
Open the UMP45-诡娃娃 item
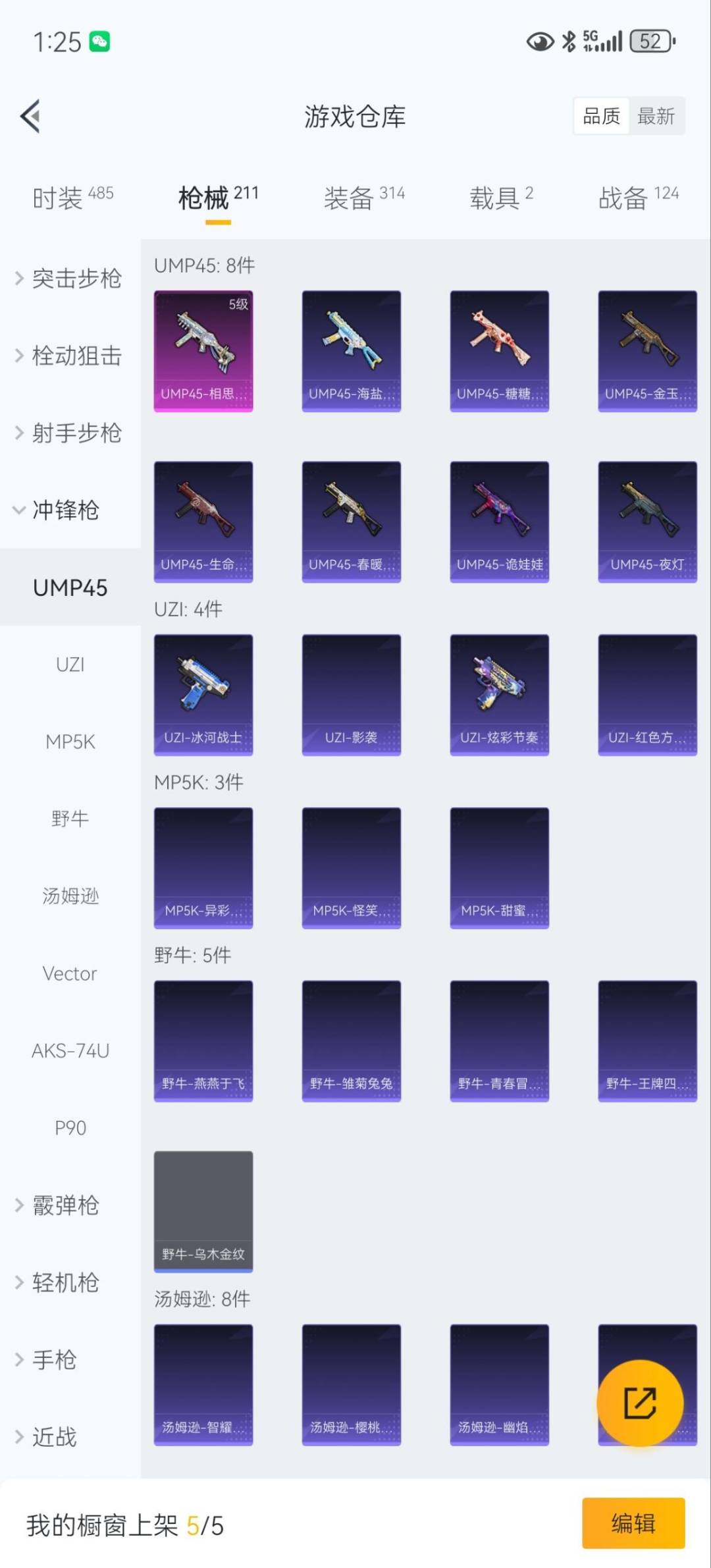pyautogui.click(x=499, y=520)
